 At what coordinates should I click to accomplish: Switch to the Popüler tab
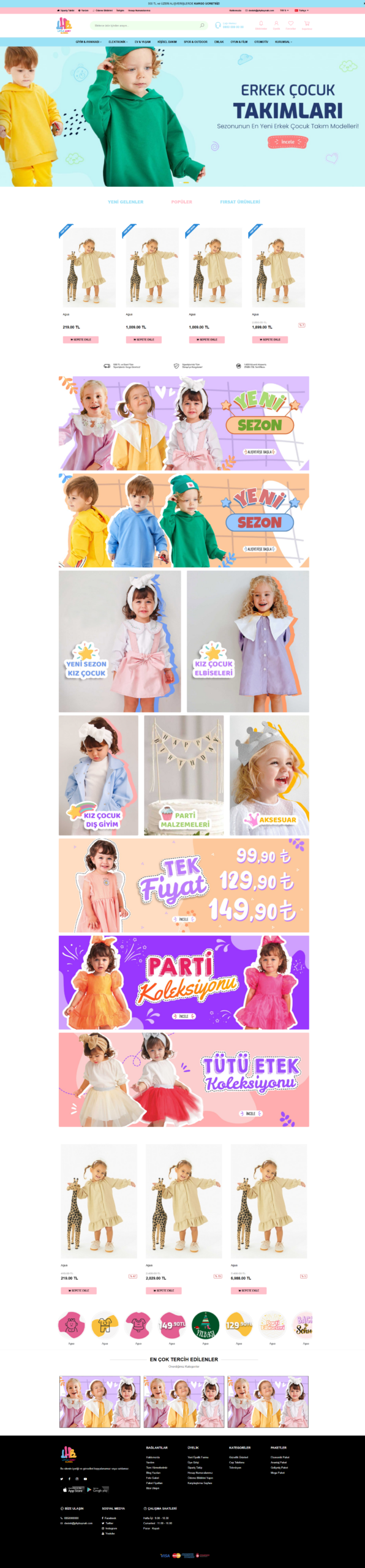(x=182, y=202)
